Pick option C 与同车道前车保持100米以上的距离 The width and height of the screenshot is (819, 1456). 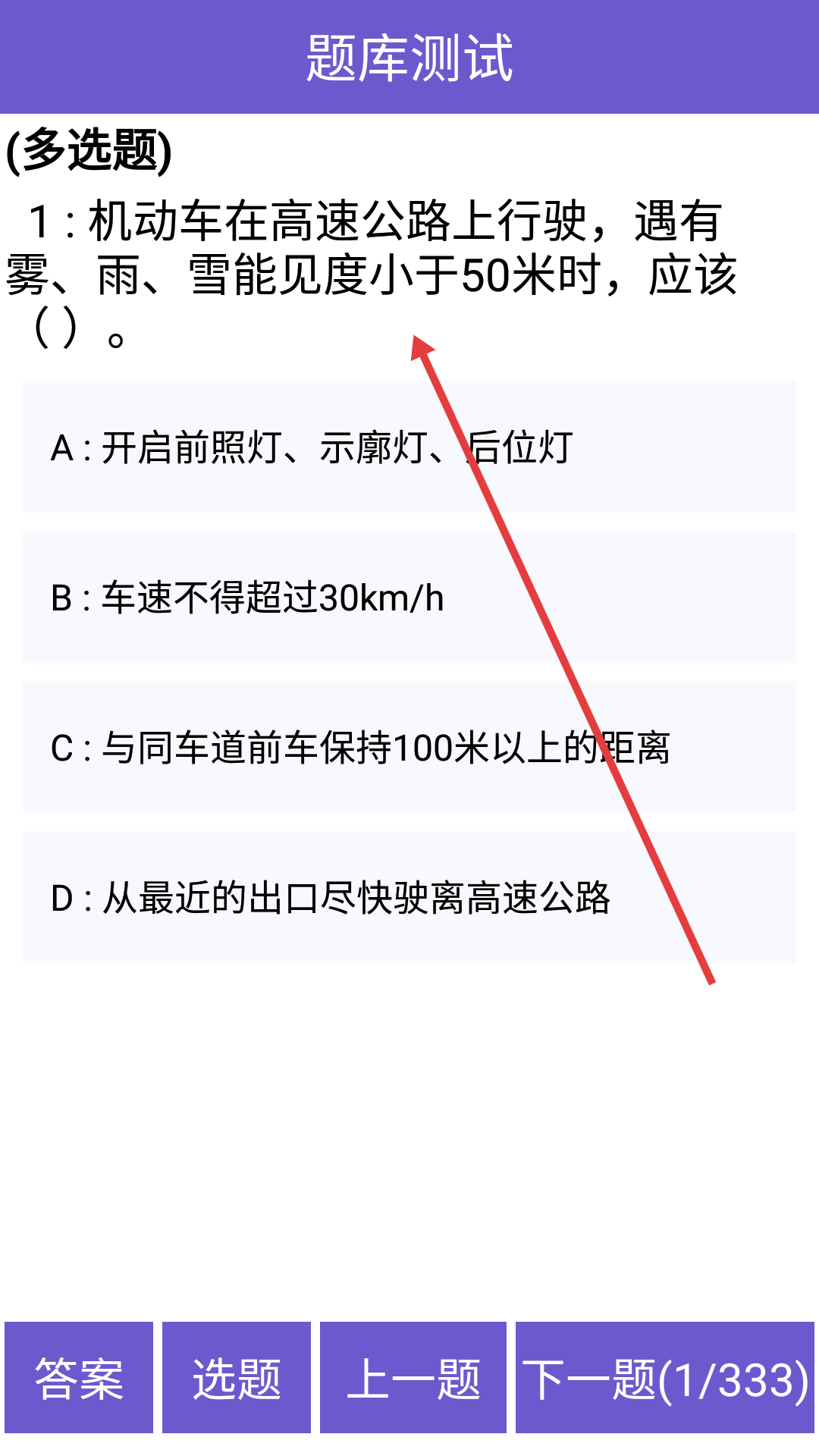[409, 747]
